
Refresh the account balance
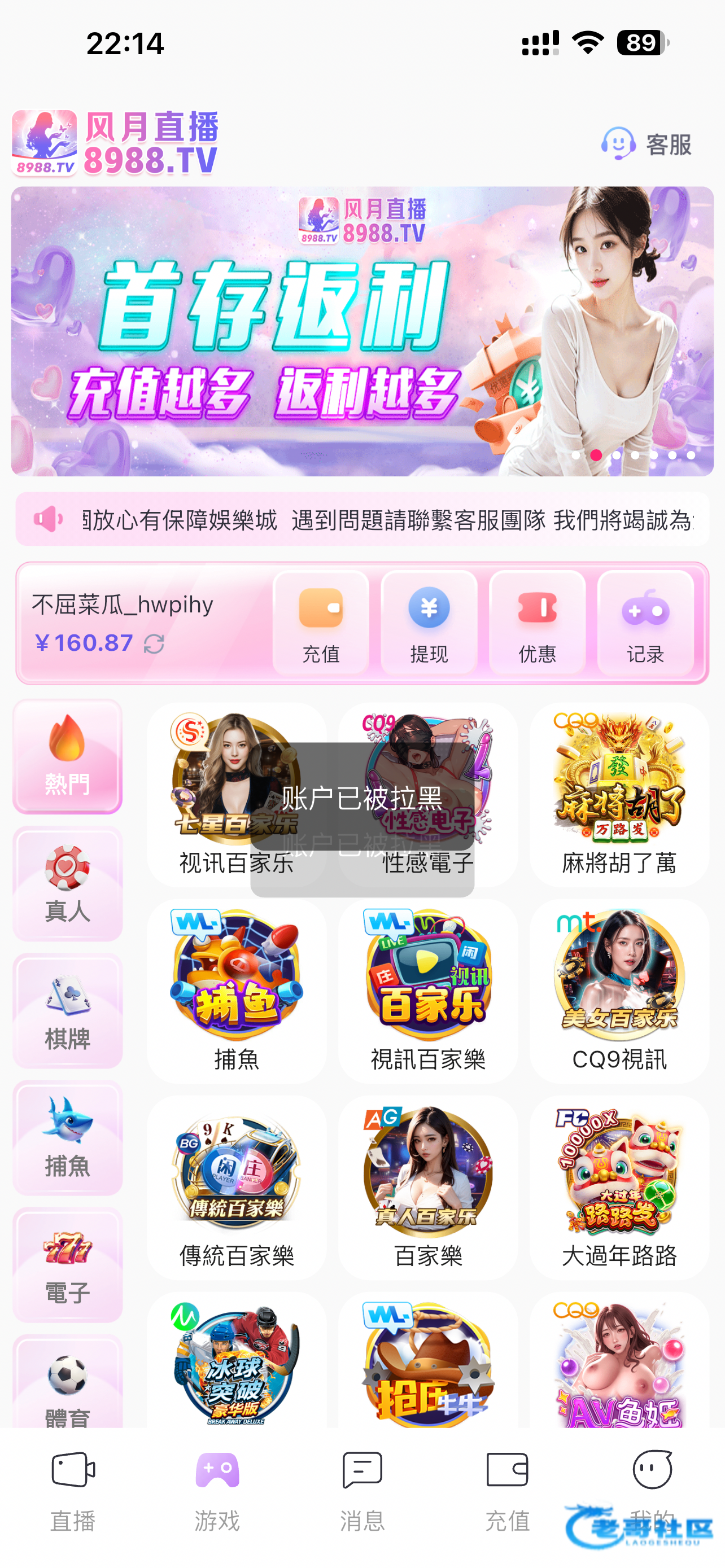(154, 643)
